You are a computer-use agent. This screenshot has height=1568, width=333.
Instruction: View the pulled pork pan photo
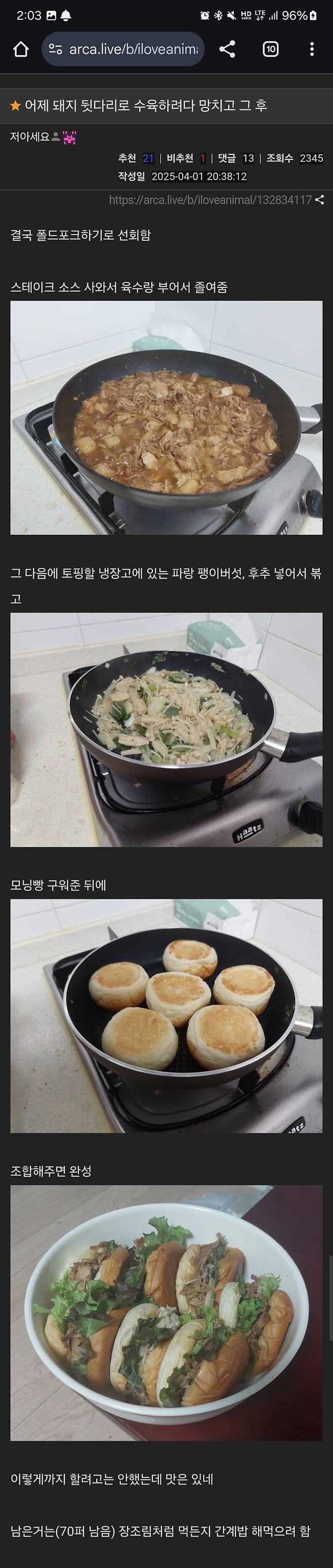click(x=166, y=417)
